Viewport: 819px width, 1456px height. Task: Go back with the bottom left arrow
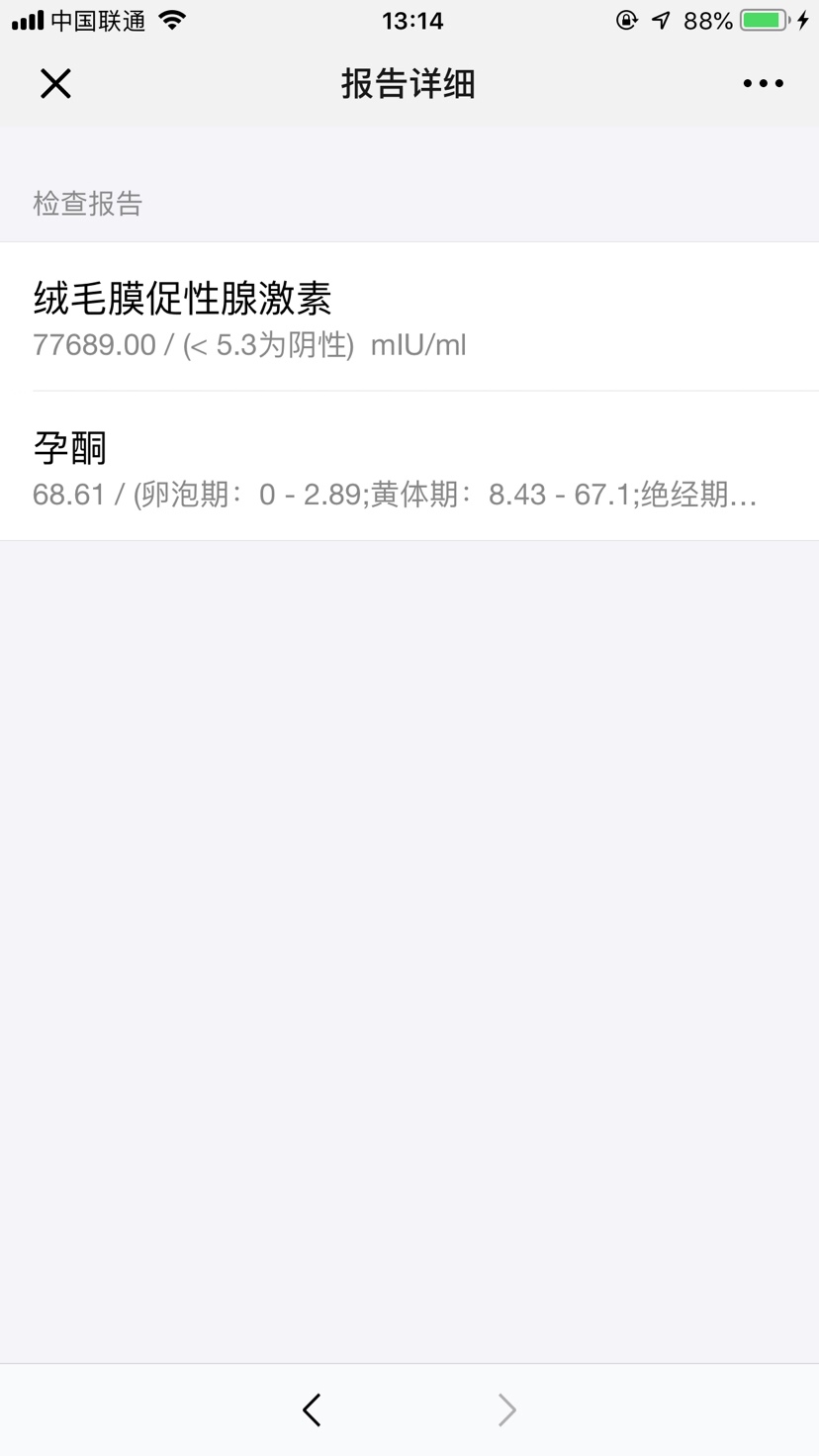click(313, 1410)
